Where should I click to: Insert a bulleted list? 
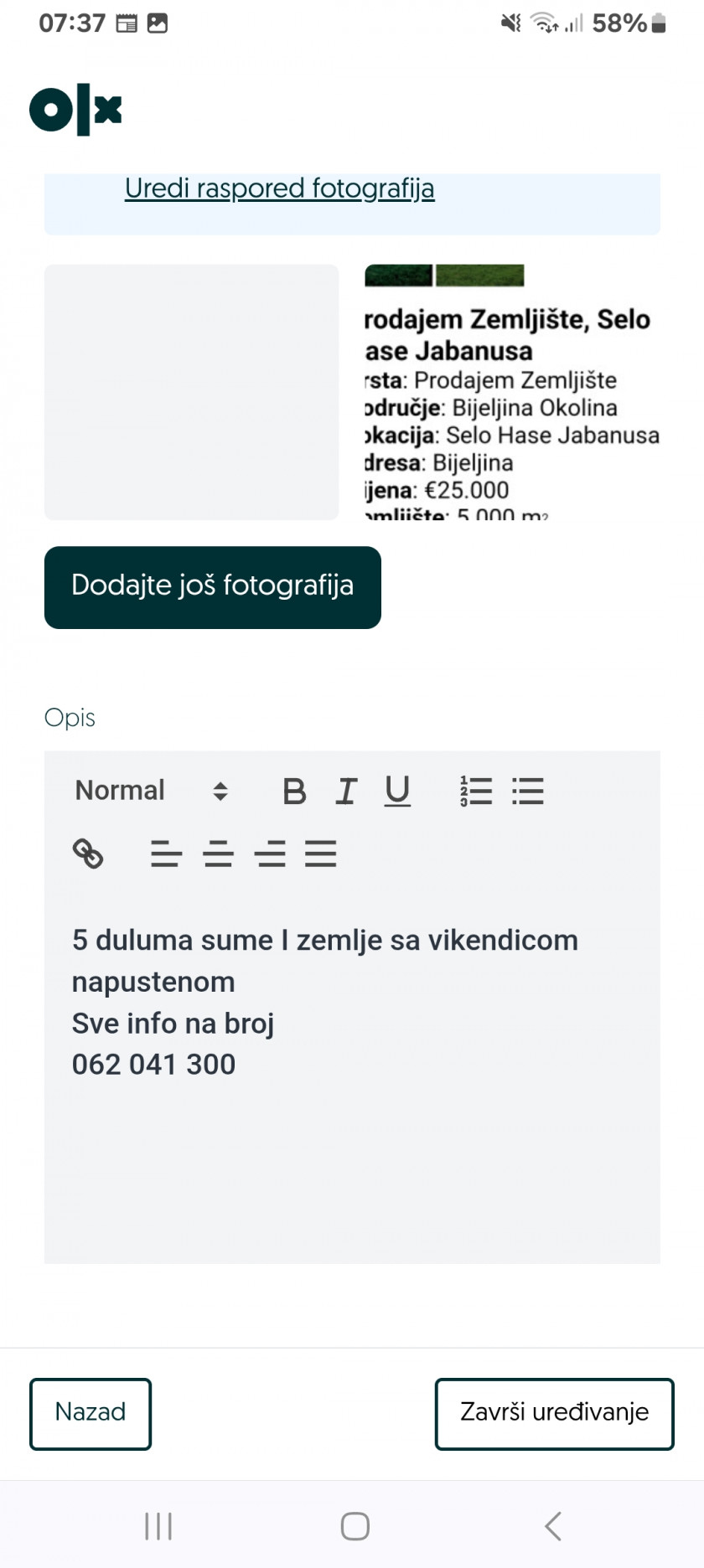[528, 791]
